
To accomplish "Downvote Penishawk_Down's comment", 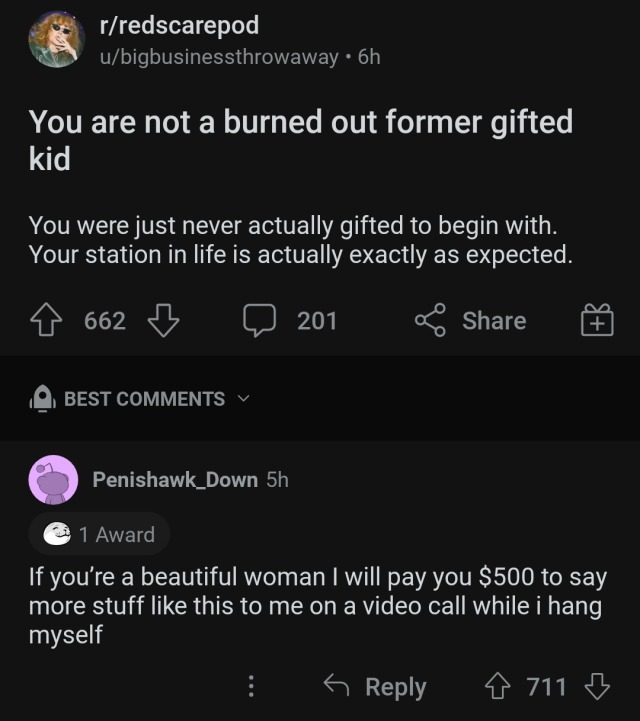I will coord(596,687).
